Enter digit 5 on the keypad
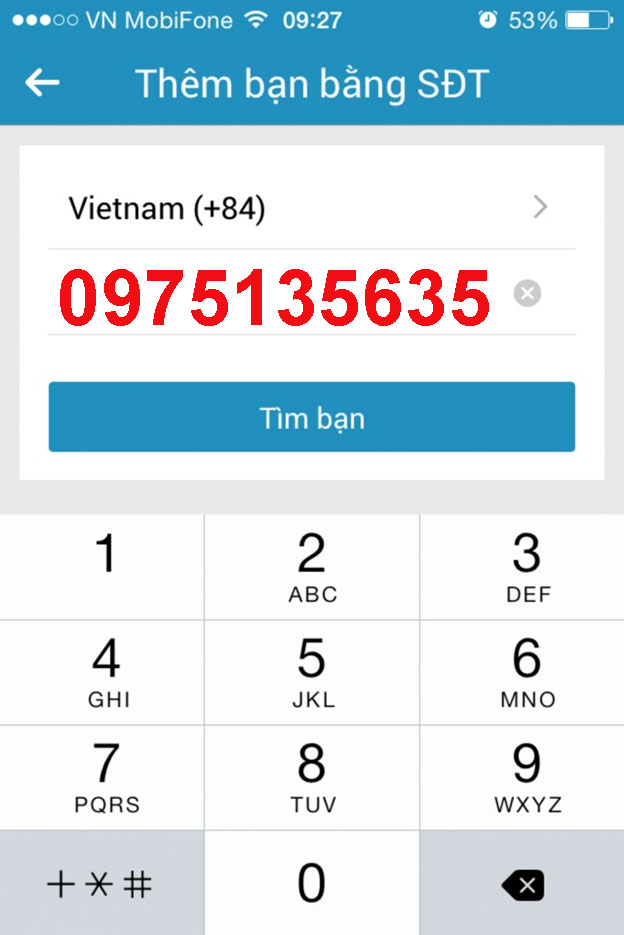This screenshot has height=935, width=624. [x=312, y=672]
